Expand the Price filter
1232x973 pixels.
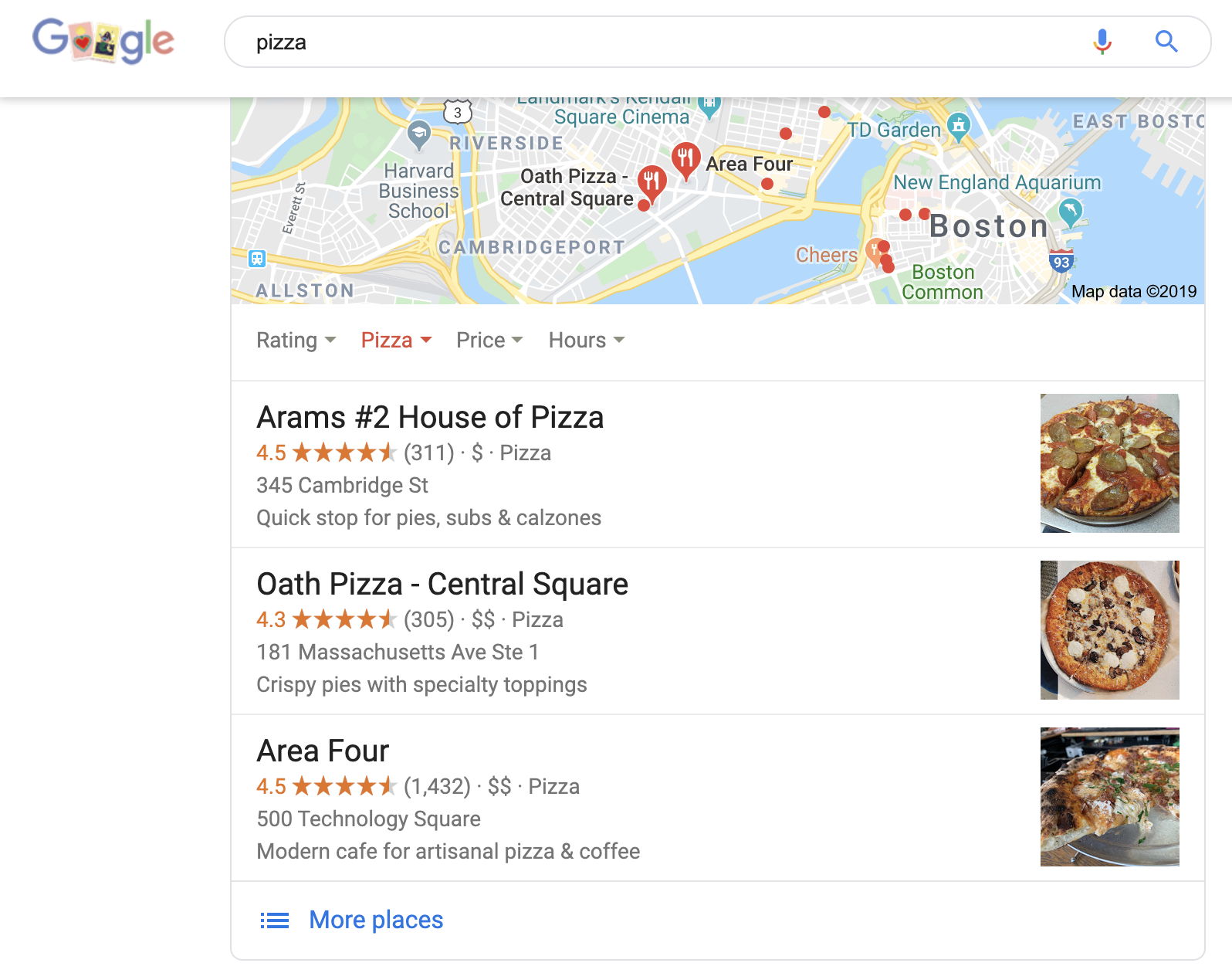489,341
